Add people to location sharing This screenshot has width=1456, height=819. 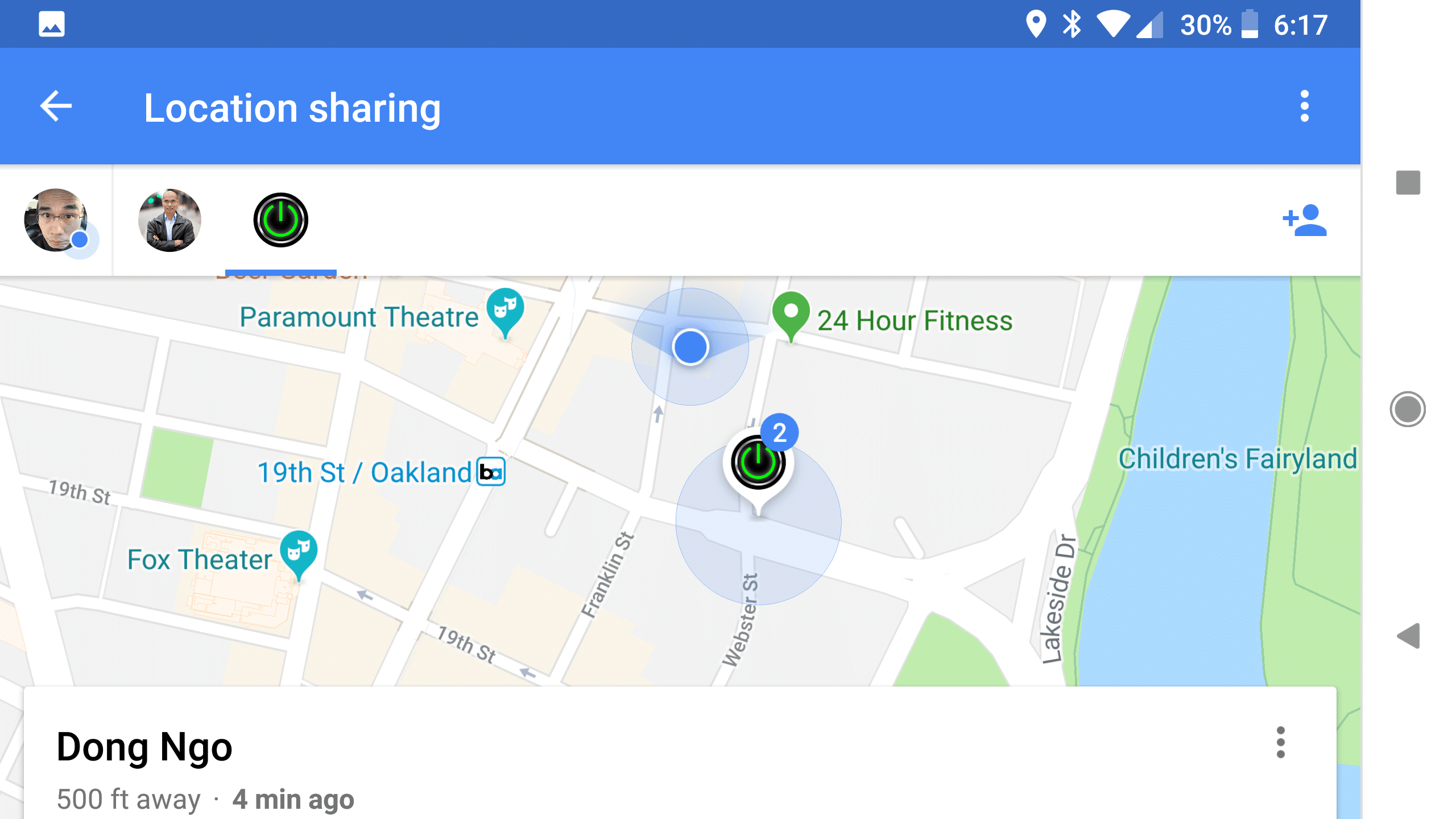(x=1304, y=220)
